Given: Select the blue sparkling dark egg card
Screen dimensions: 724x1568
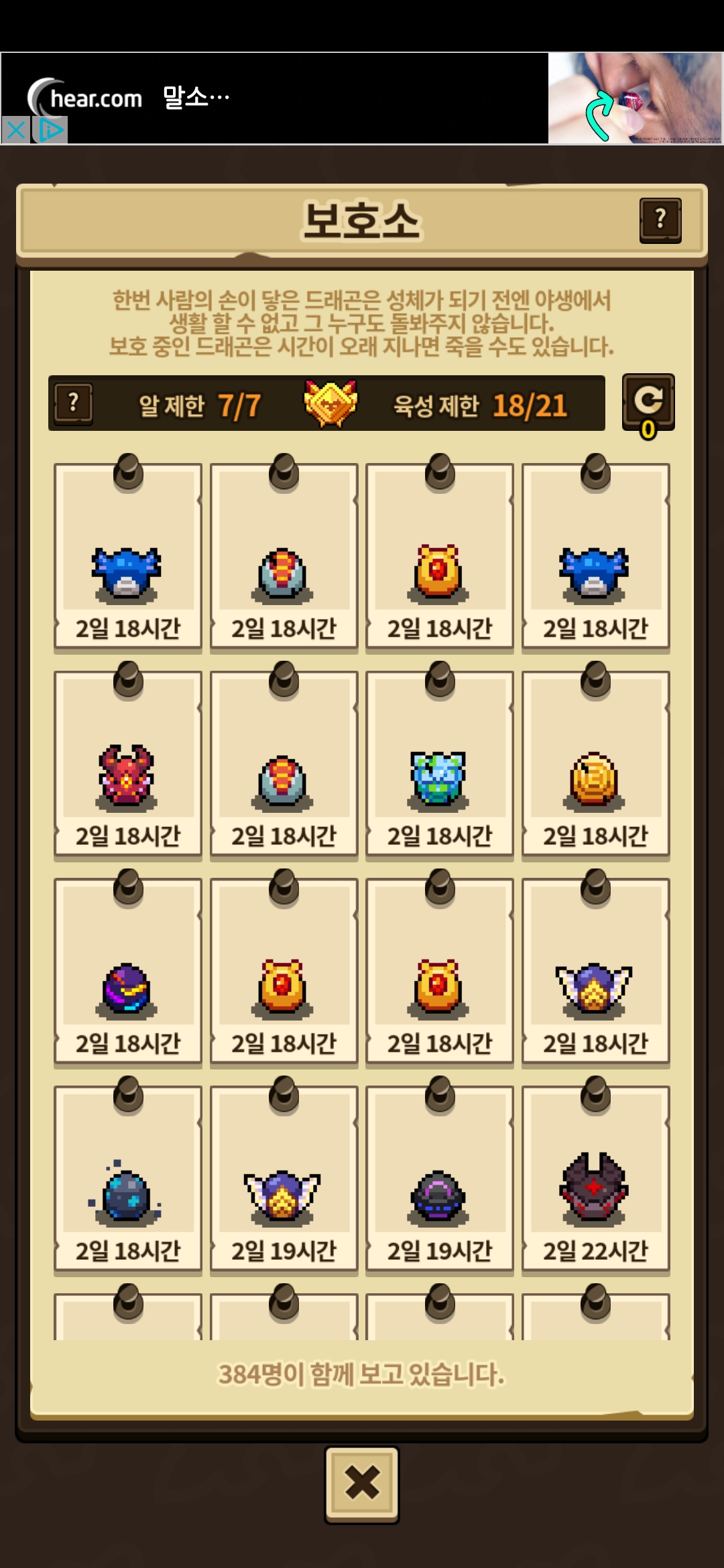Looking at the screenshot, I should tap(127, 1179).
